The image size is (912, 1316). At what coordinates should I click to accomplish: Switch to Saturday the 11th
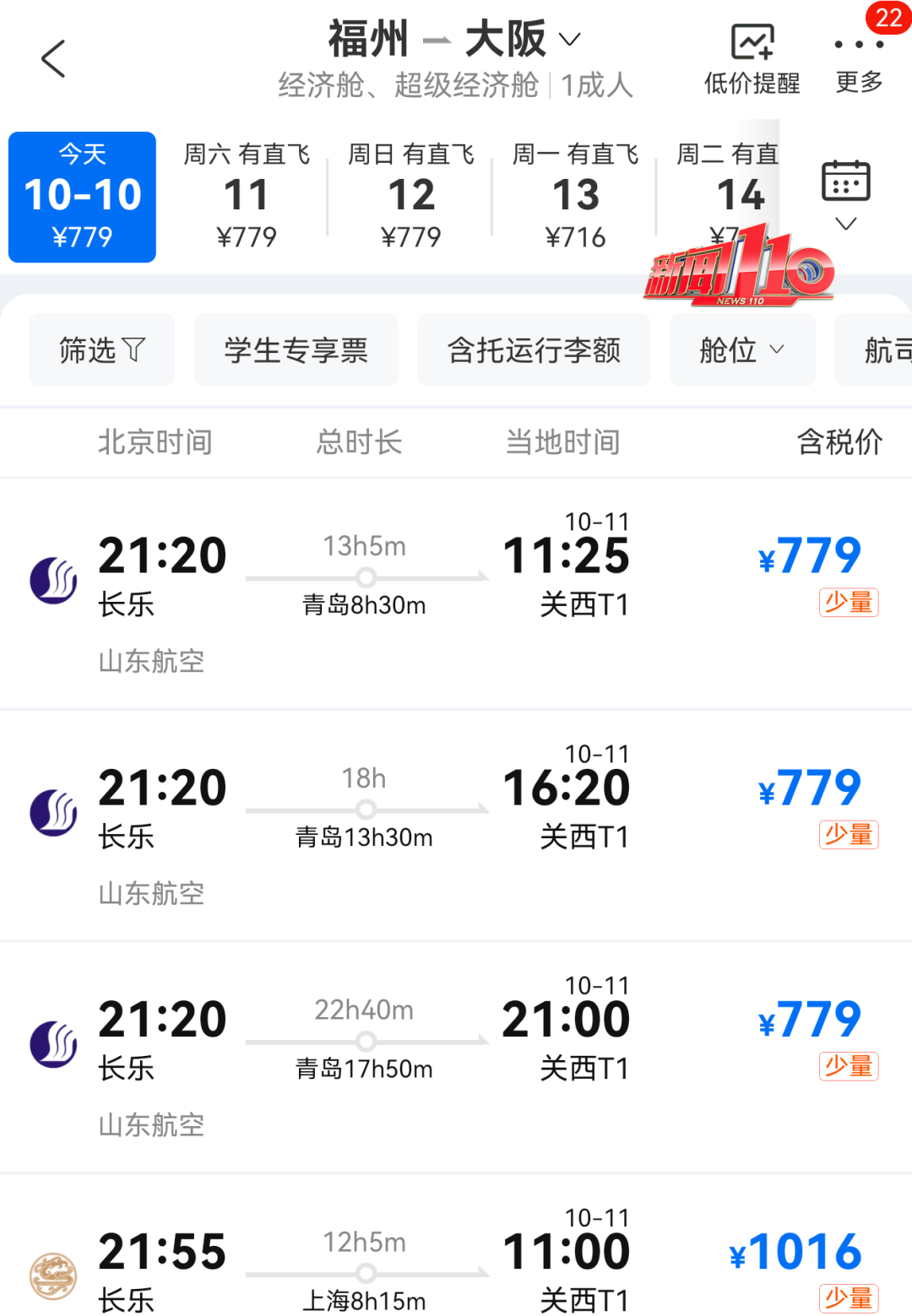coord(247,197)
